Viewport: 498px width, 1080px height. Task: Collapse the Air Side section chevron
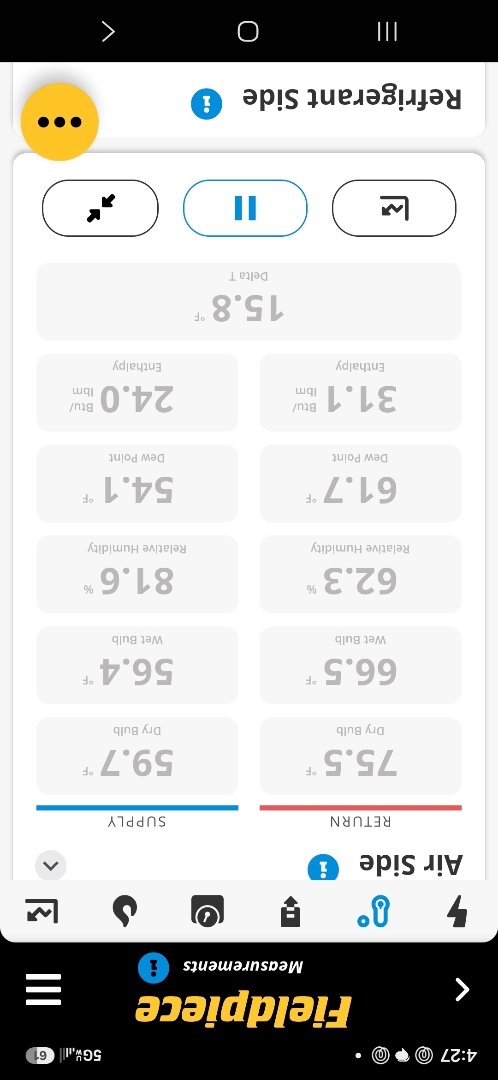(50, 866)
